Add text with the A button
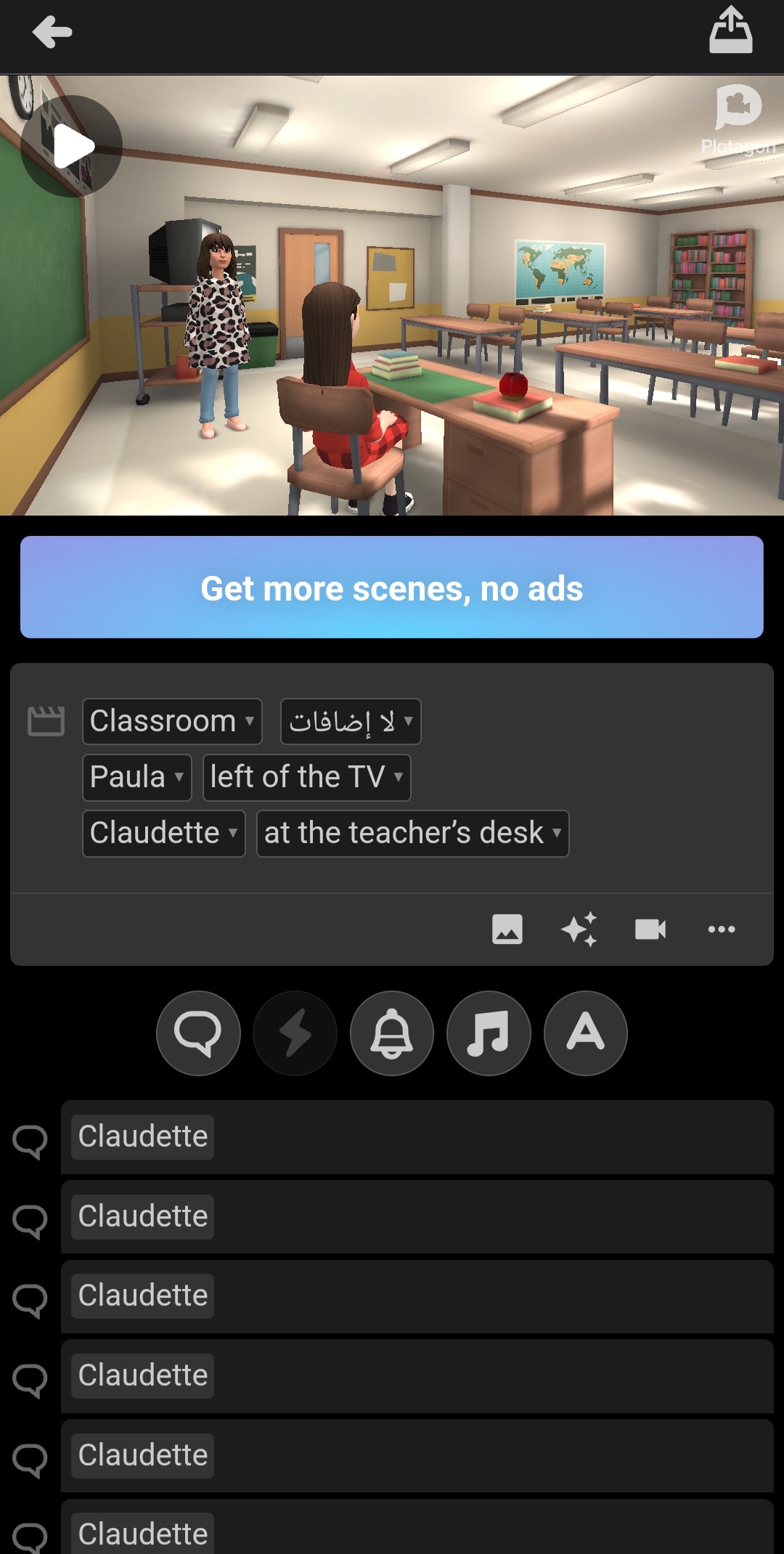The width and height of the screenshot is (784, 1554). (585, 1033)
